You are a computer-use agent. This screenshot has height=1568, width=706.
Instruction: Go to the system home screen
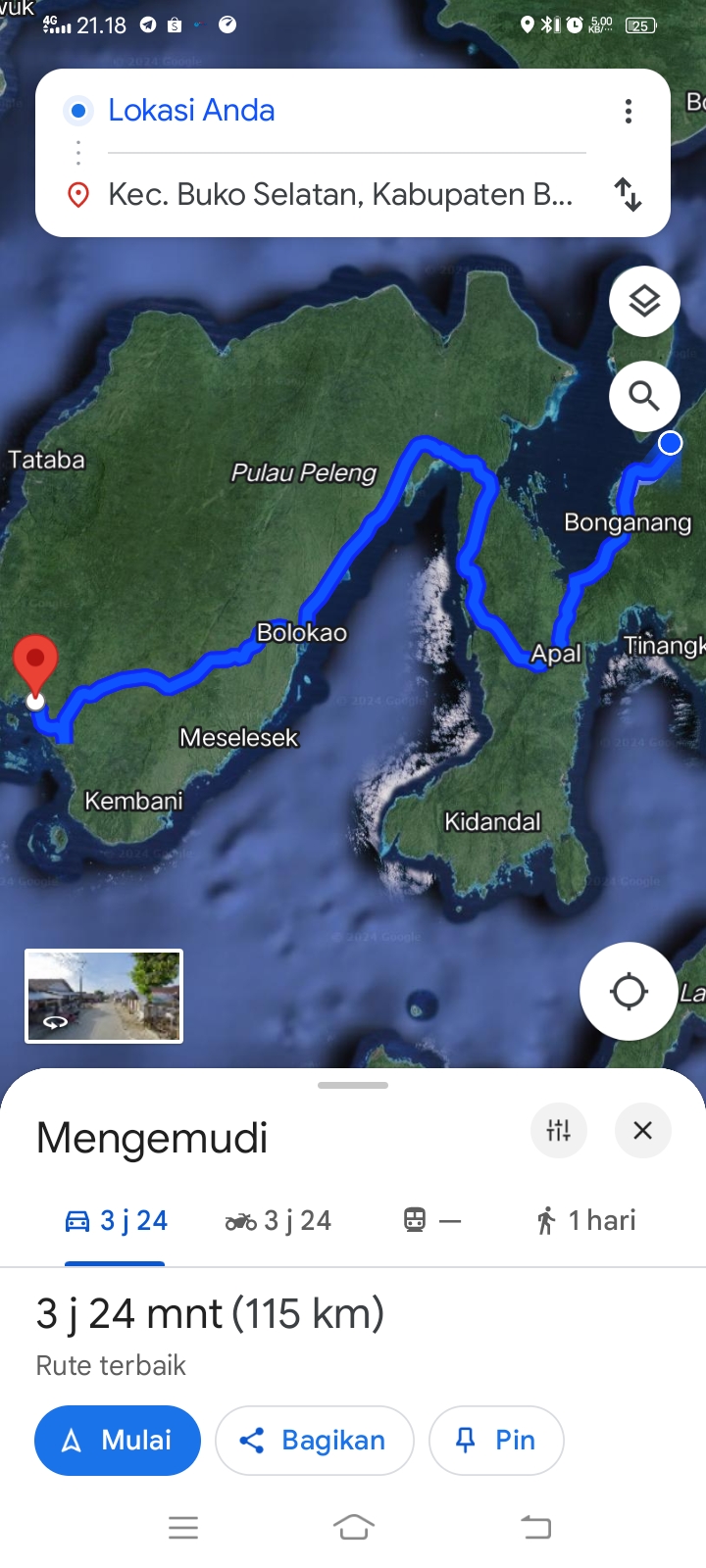click(x=354, y=1527)
